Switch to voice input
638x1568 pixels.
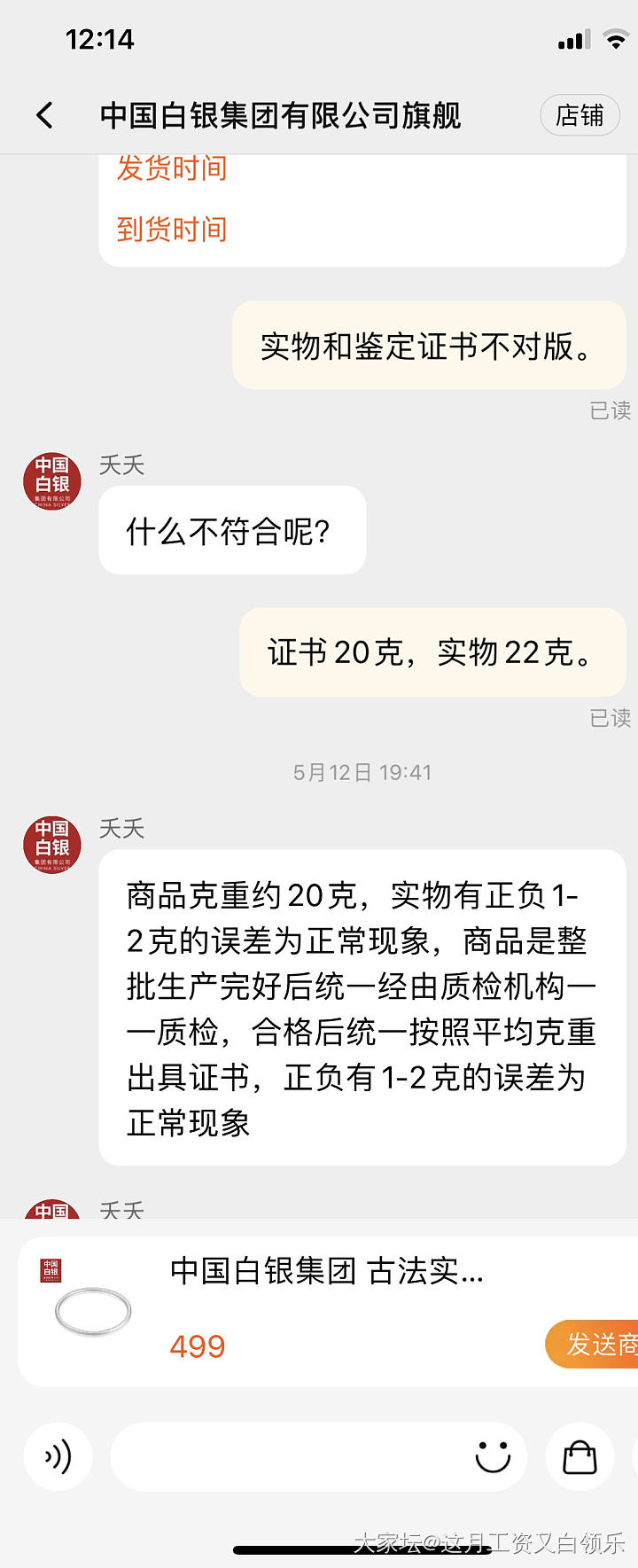[x=58, y=1457]
